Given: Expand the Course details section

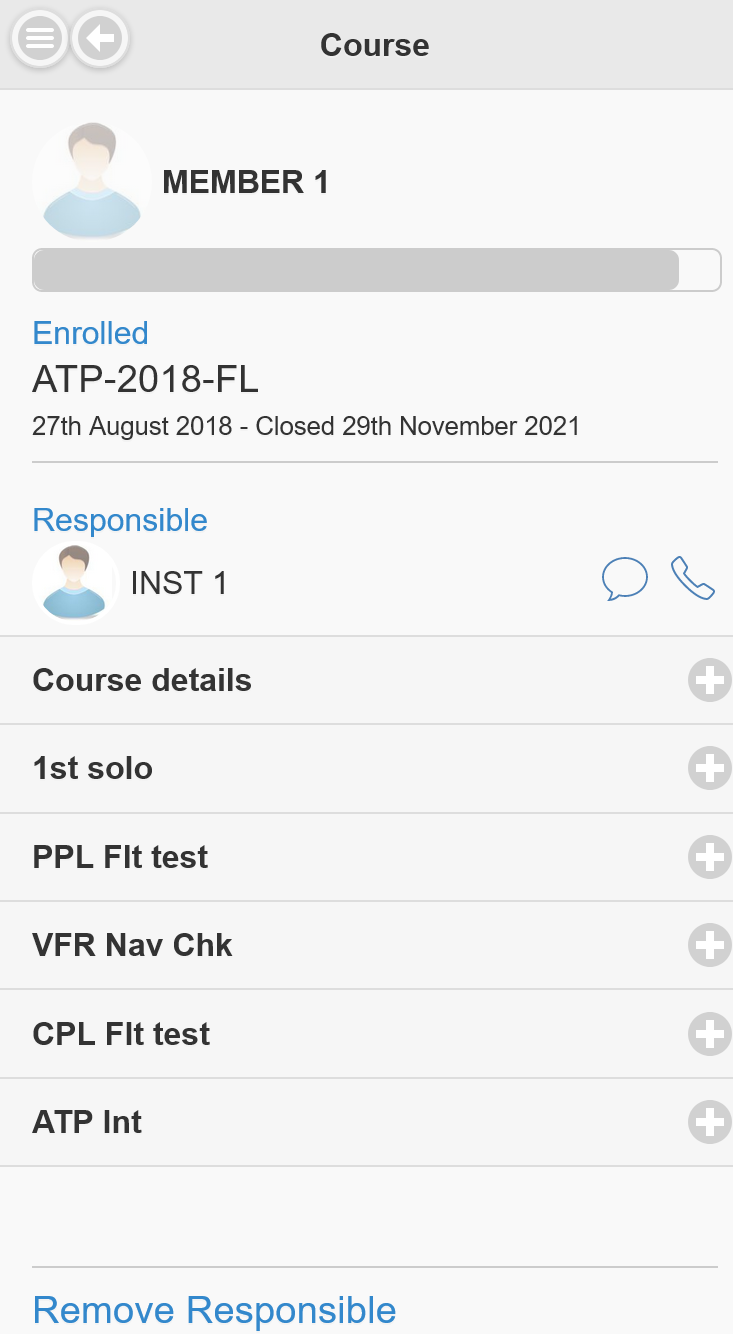Looking at the screenshot, I should pyautogui.click(x=709, y=681).
